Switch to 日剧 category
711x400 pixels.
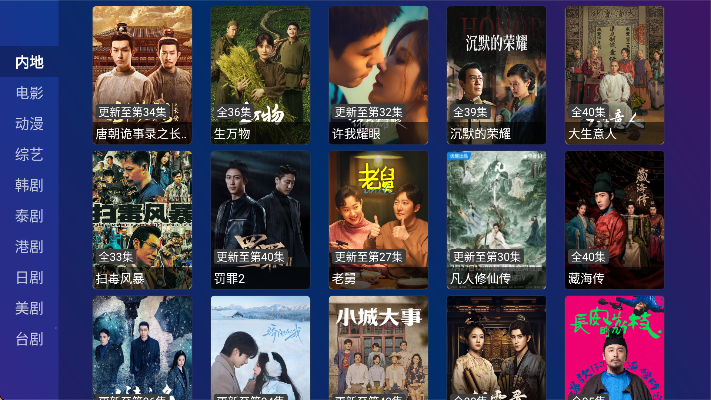29,277
